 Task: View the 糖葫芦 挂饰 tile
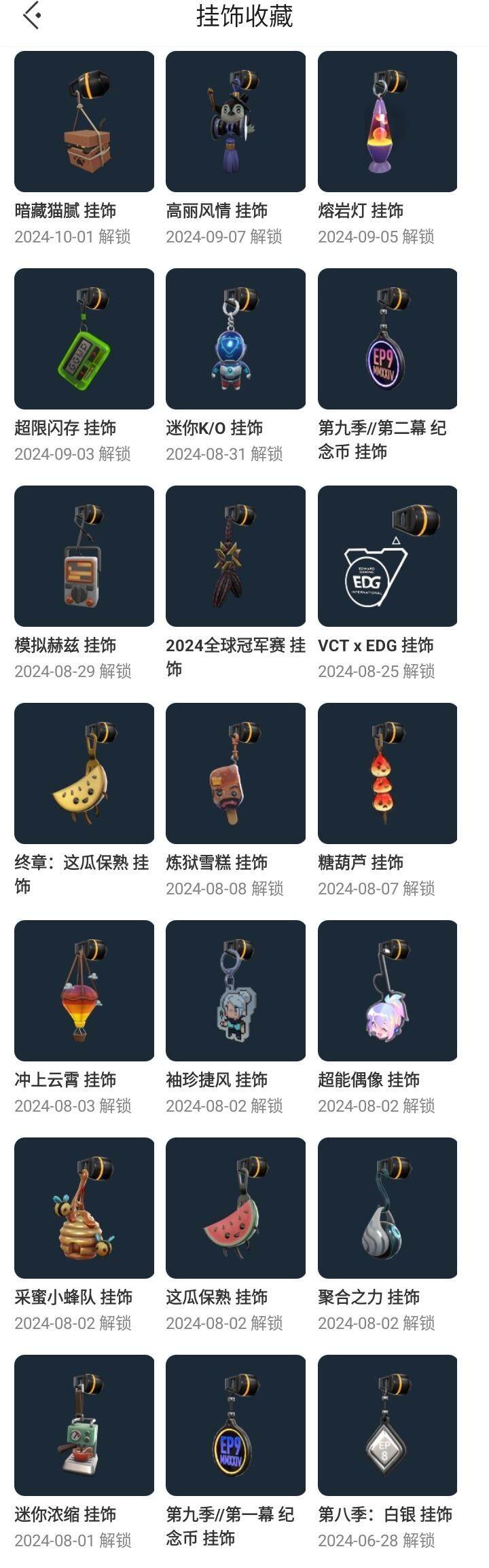[x=387, y=773]
